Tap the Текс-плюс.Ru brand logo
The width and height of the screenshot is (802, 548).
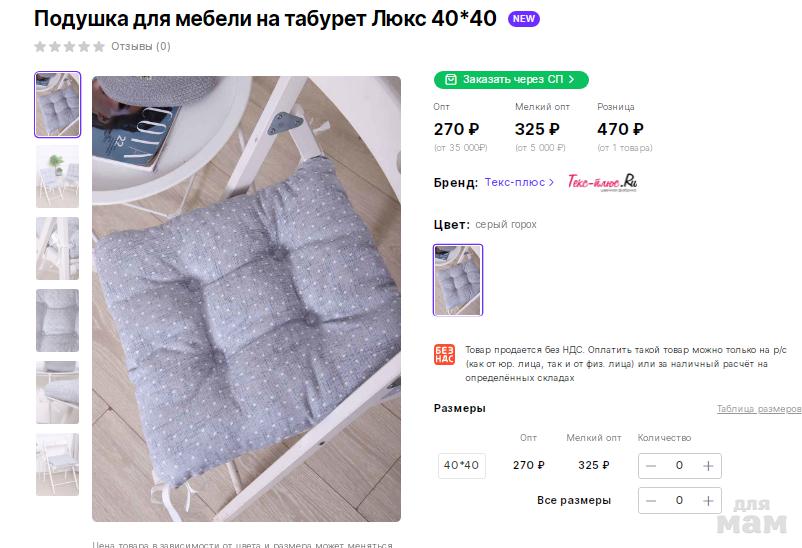[x=602, y=182]
